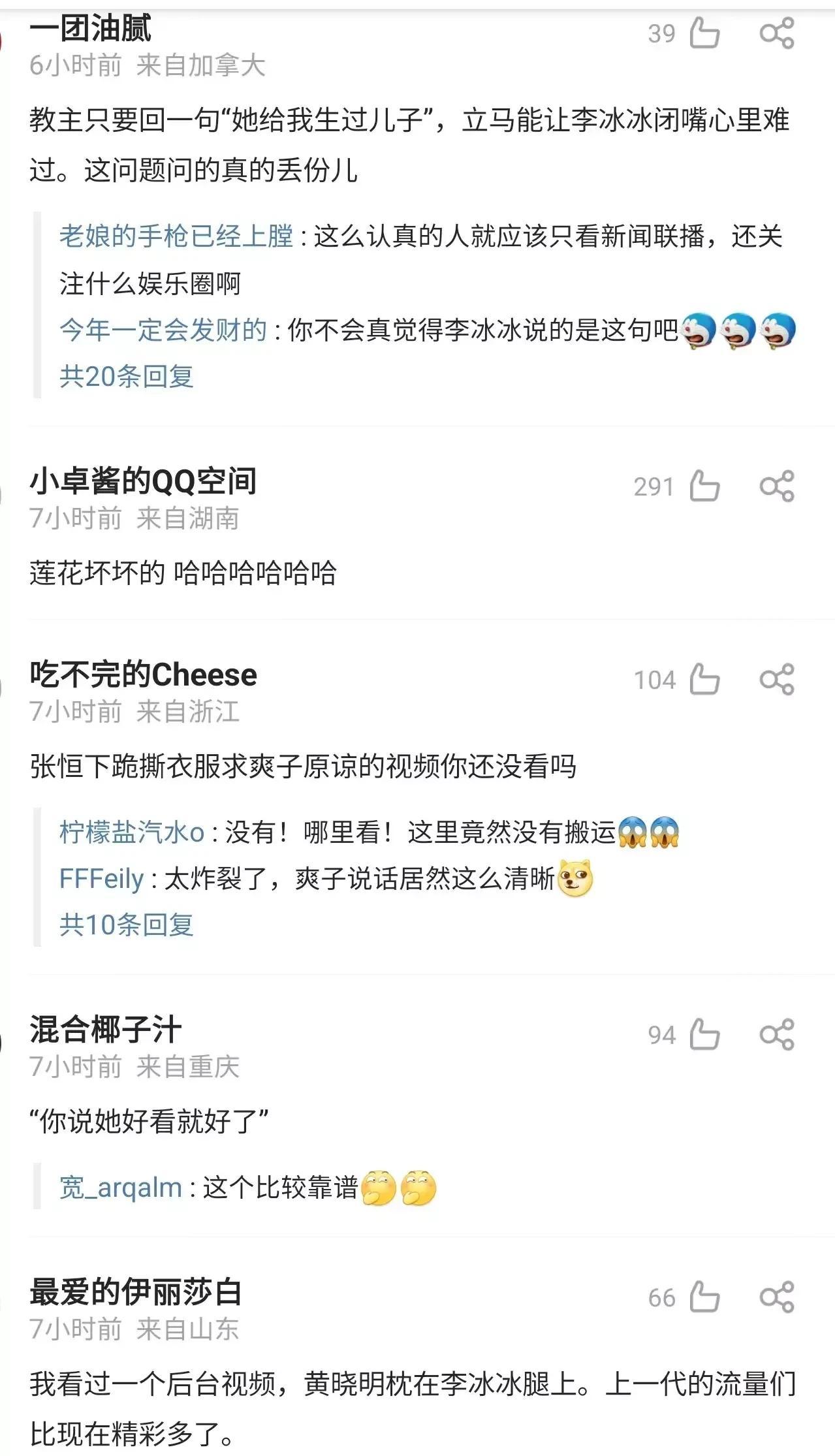View all 共10条回复 replies
Viewport: 835px width, 1456px height.
127,925
